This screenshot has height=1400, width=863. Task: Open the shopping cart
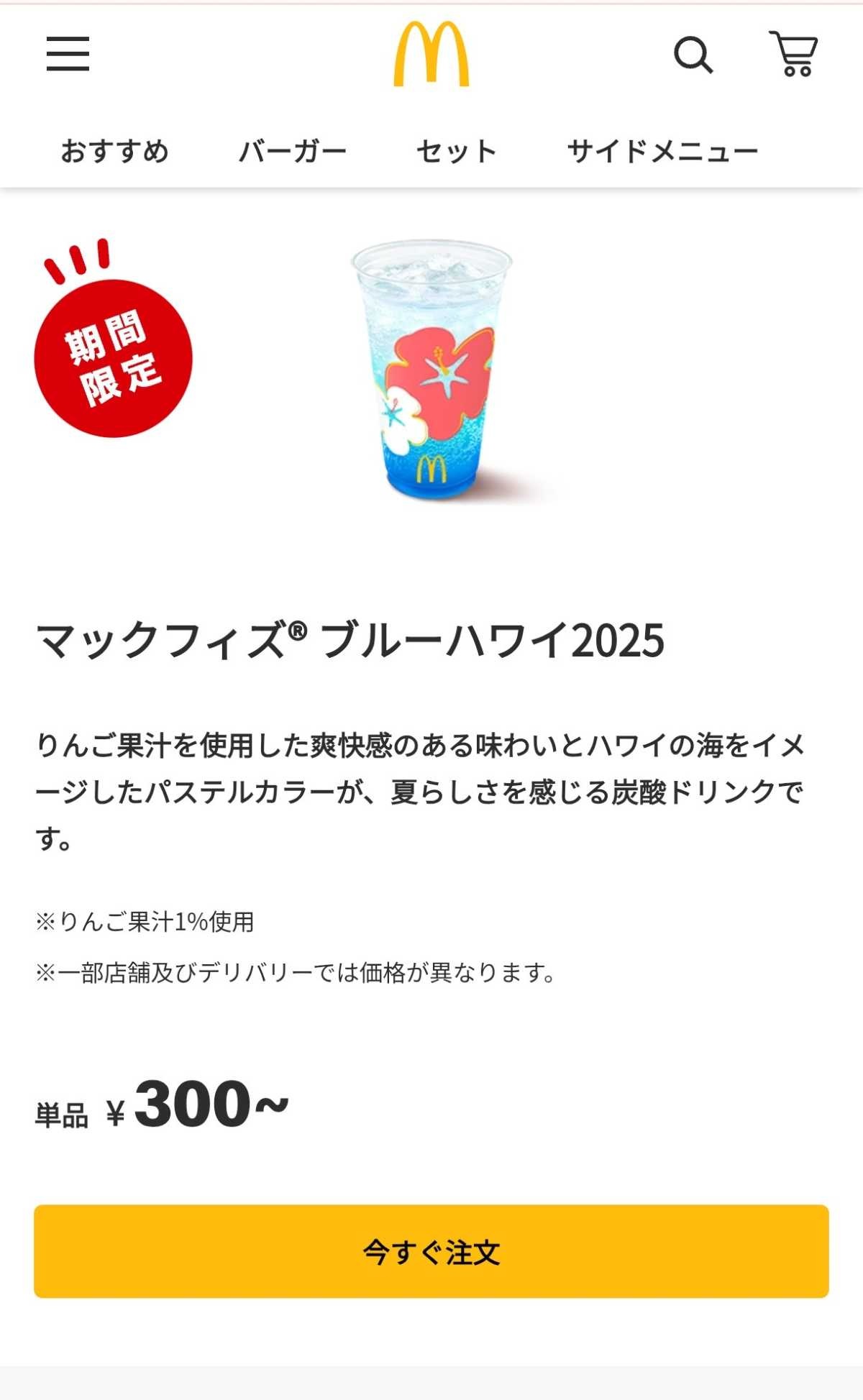click(793, 53)
